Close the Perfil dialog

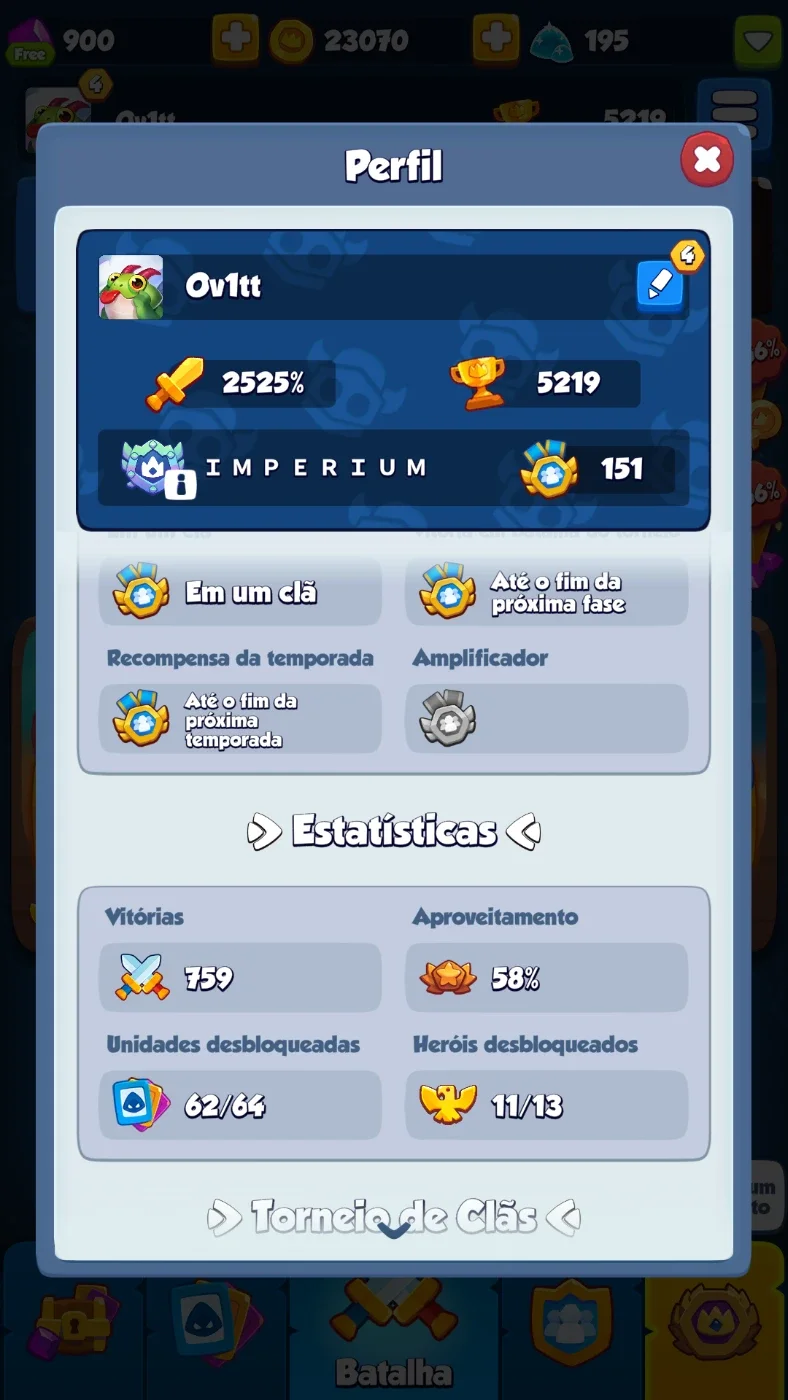point(707,159)
